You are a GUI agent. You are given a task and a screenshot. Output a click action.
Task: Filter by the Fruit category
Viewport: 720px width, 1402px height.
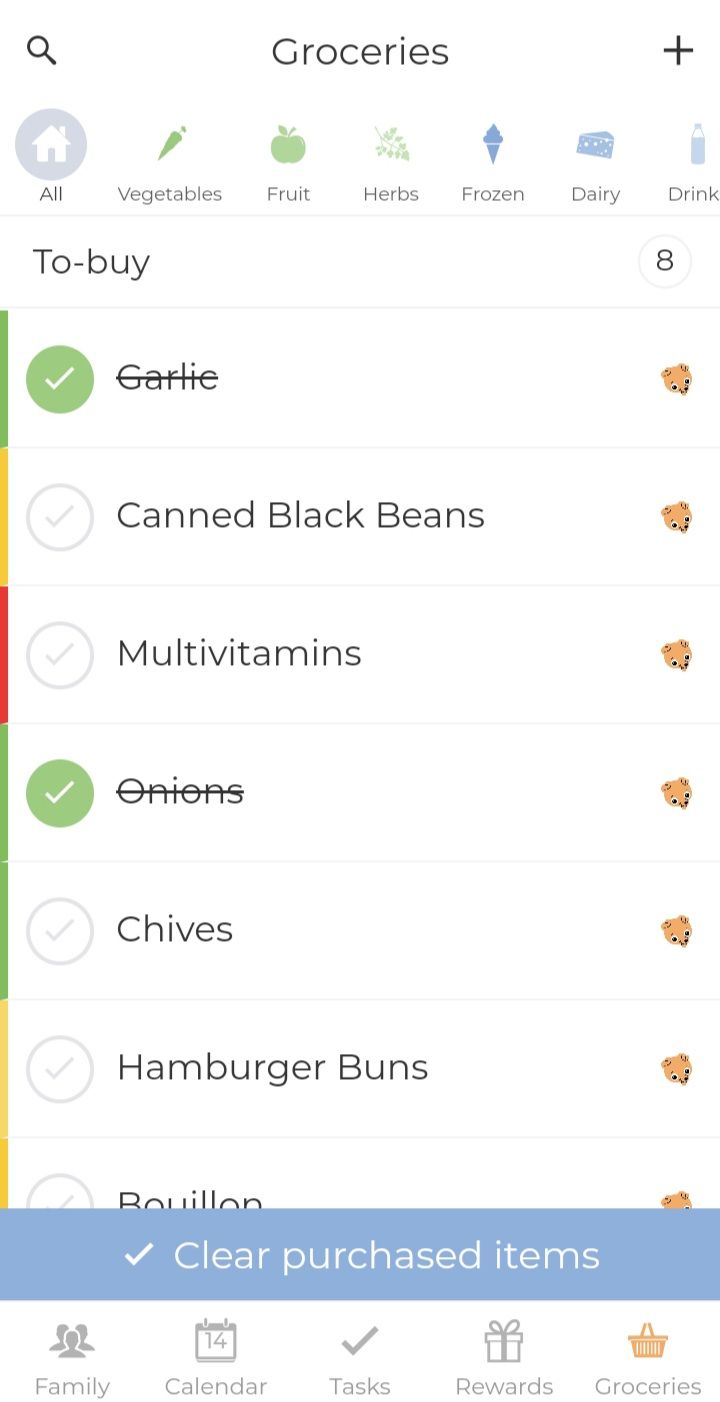tap(288, 160)
